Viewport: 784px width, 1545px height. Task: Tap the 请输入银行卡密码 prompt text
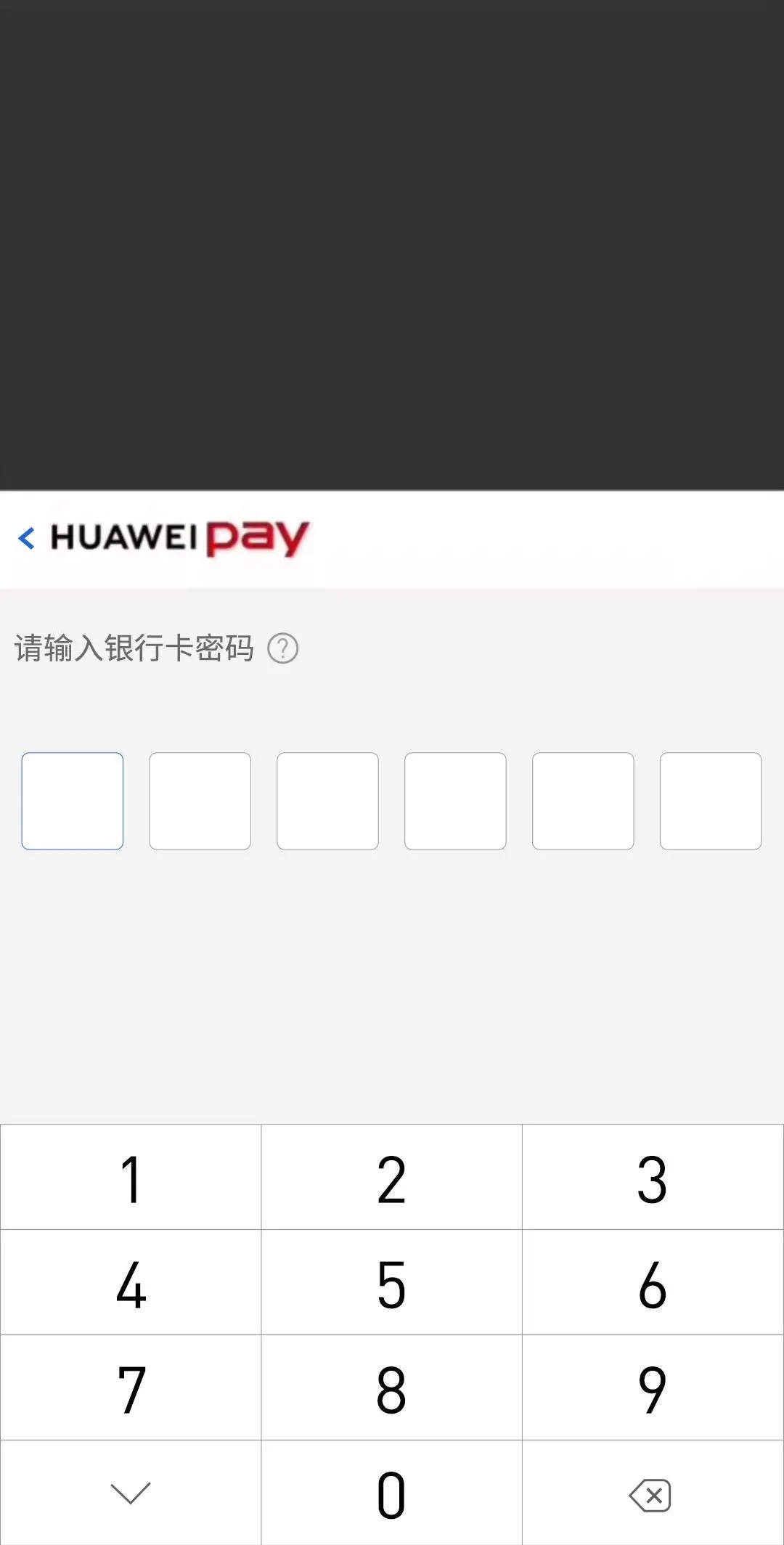(134, 648)
